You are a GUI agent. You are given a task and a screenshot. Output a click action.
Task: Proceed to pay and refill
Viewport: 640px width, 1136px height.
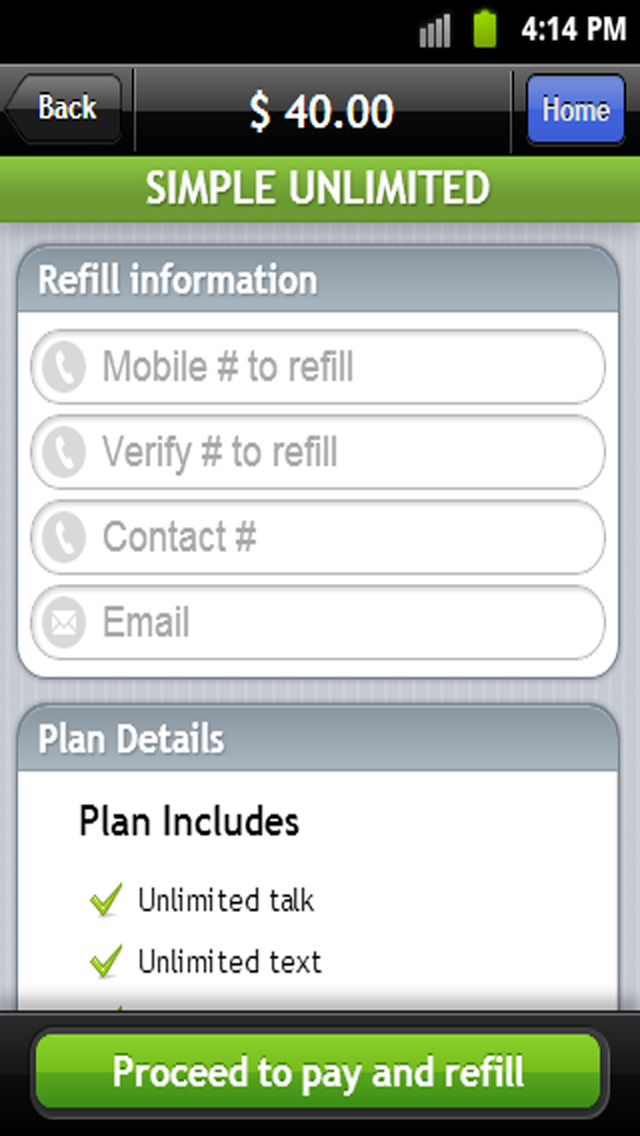point(318,1071)
